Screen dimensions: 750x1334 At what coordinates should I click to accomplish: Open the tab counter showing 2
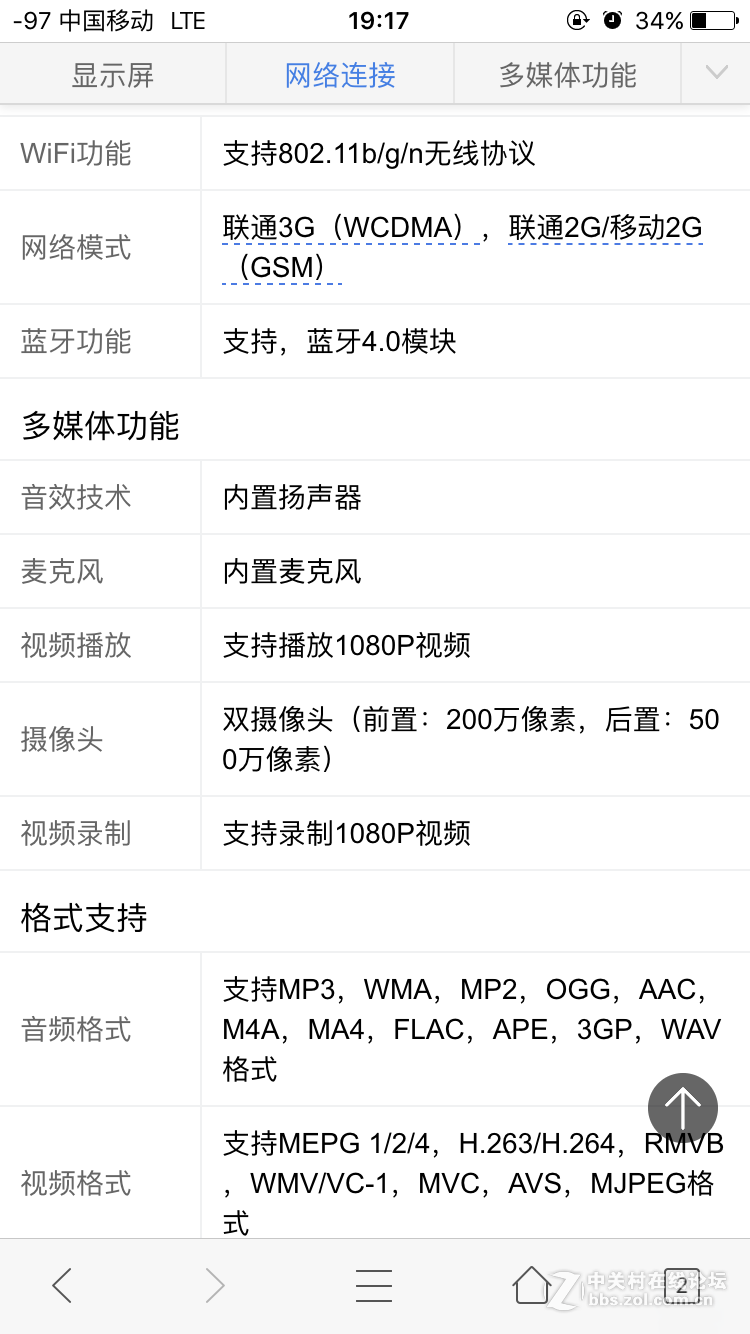pyautogui.click(x=682, y=1287)
